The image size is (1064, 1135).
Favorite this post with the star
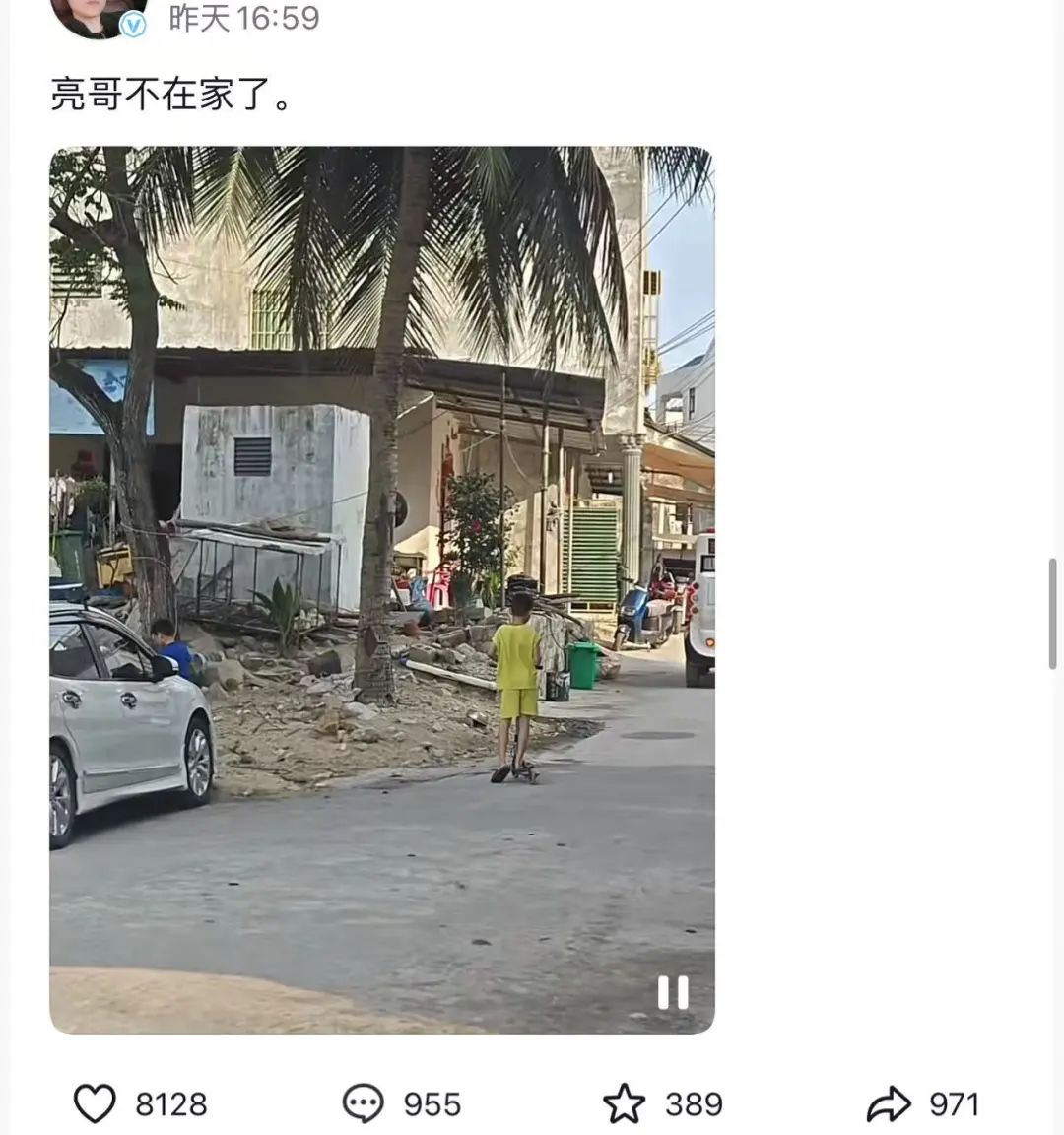624,1103
